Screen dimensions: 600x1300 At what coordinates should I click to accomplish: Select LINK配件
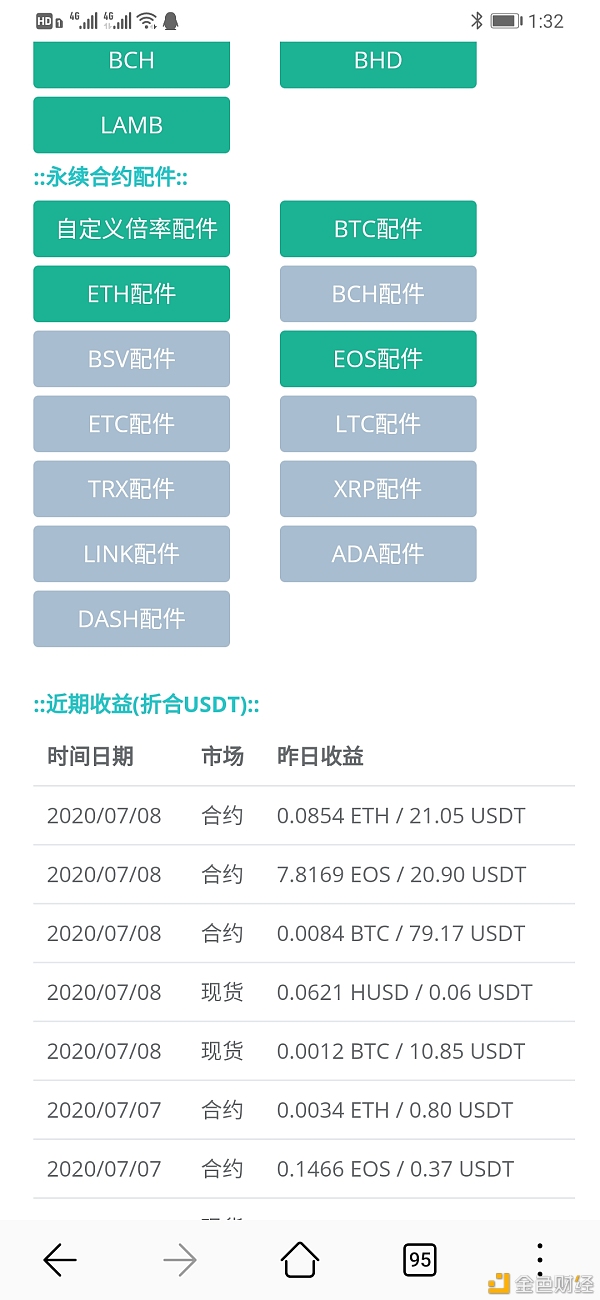click(131, 554)
